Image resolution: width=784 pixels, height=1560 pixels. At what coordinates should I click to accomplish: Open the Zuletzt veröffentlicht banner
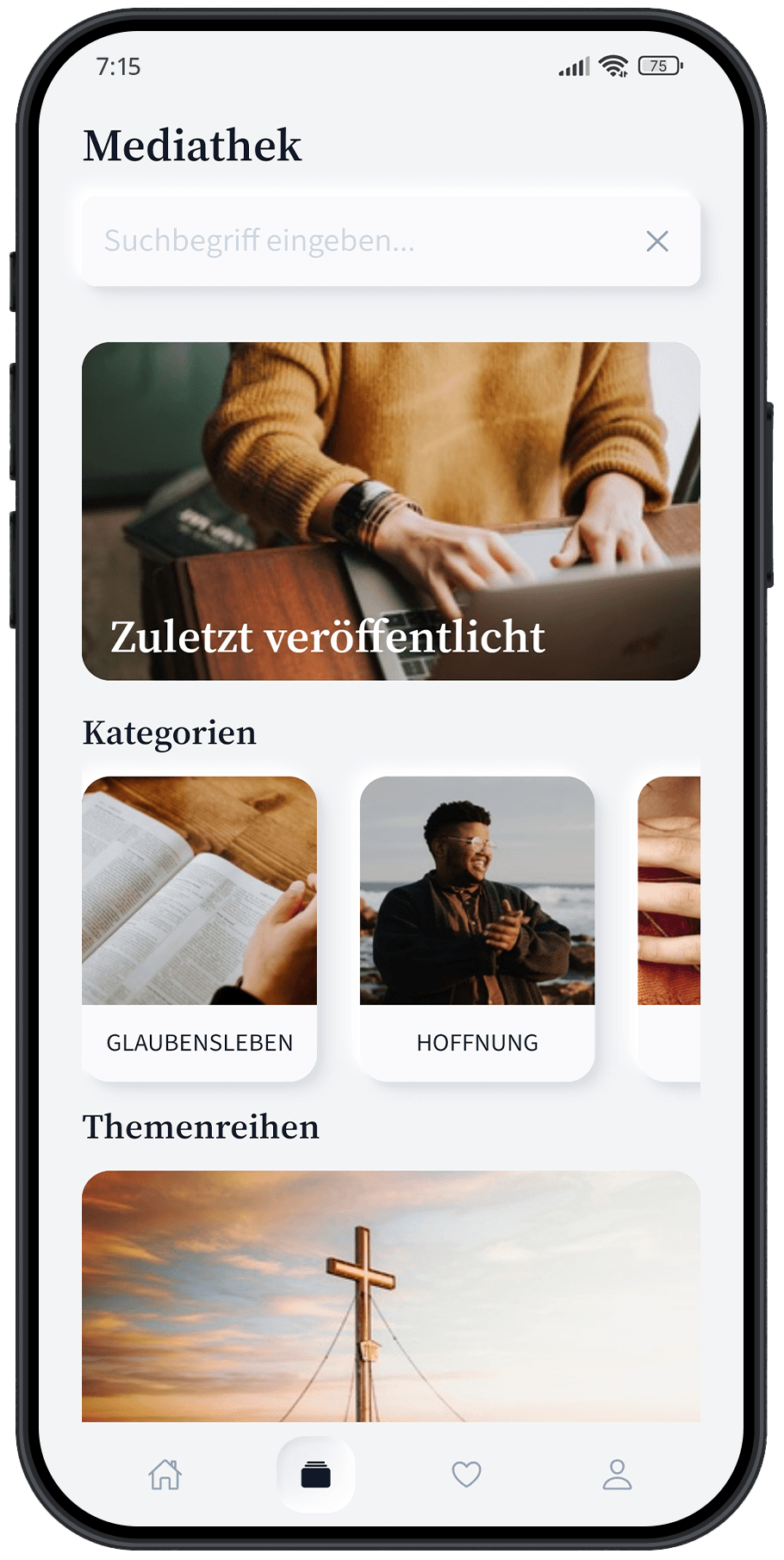pos(390,511)
